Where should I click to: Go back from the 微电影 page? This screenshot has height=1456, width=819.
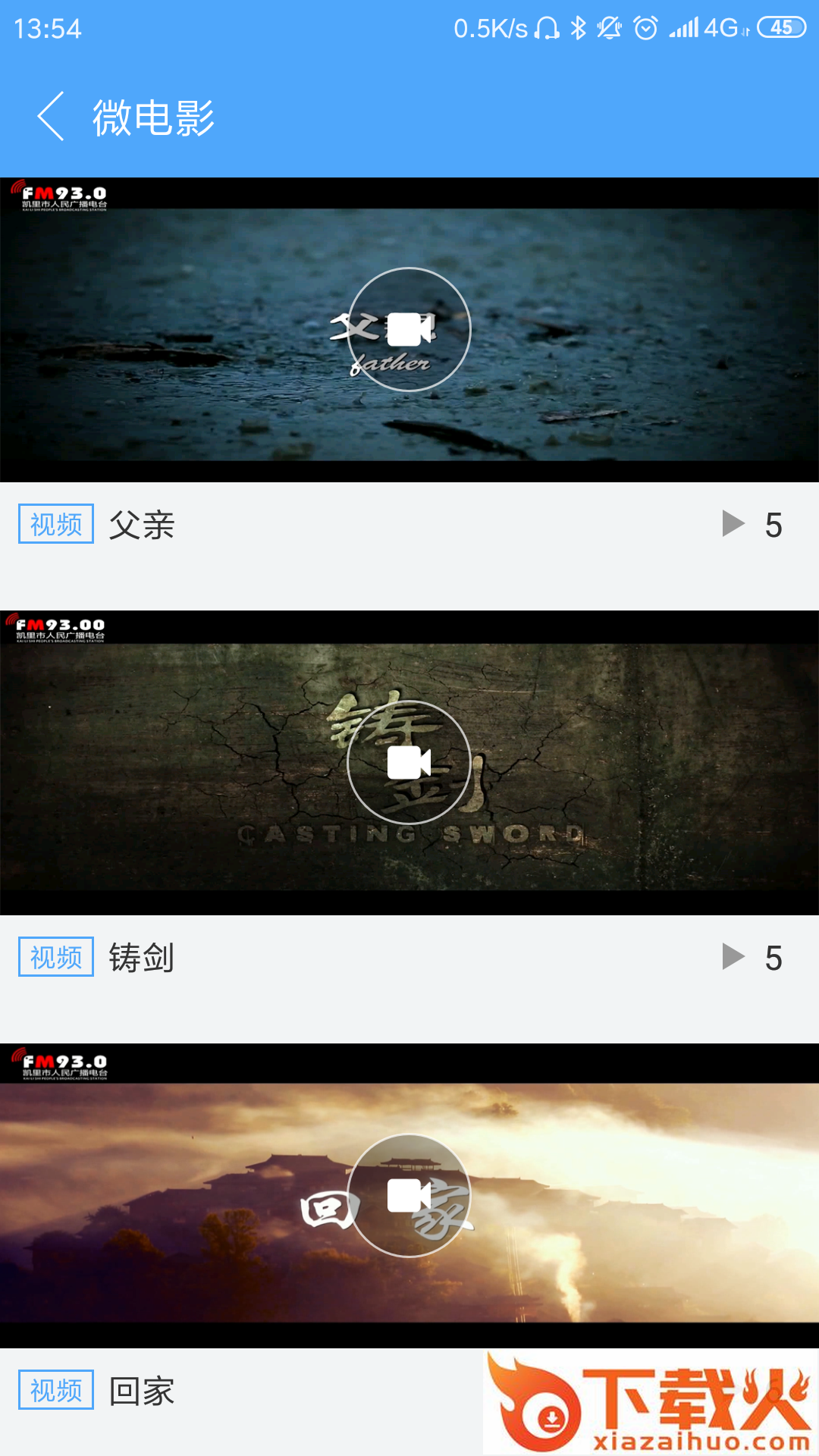(51, 118)
